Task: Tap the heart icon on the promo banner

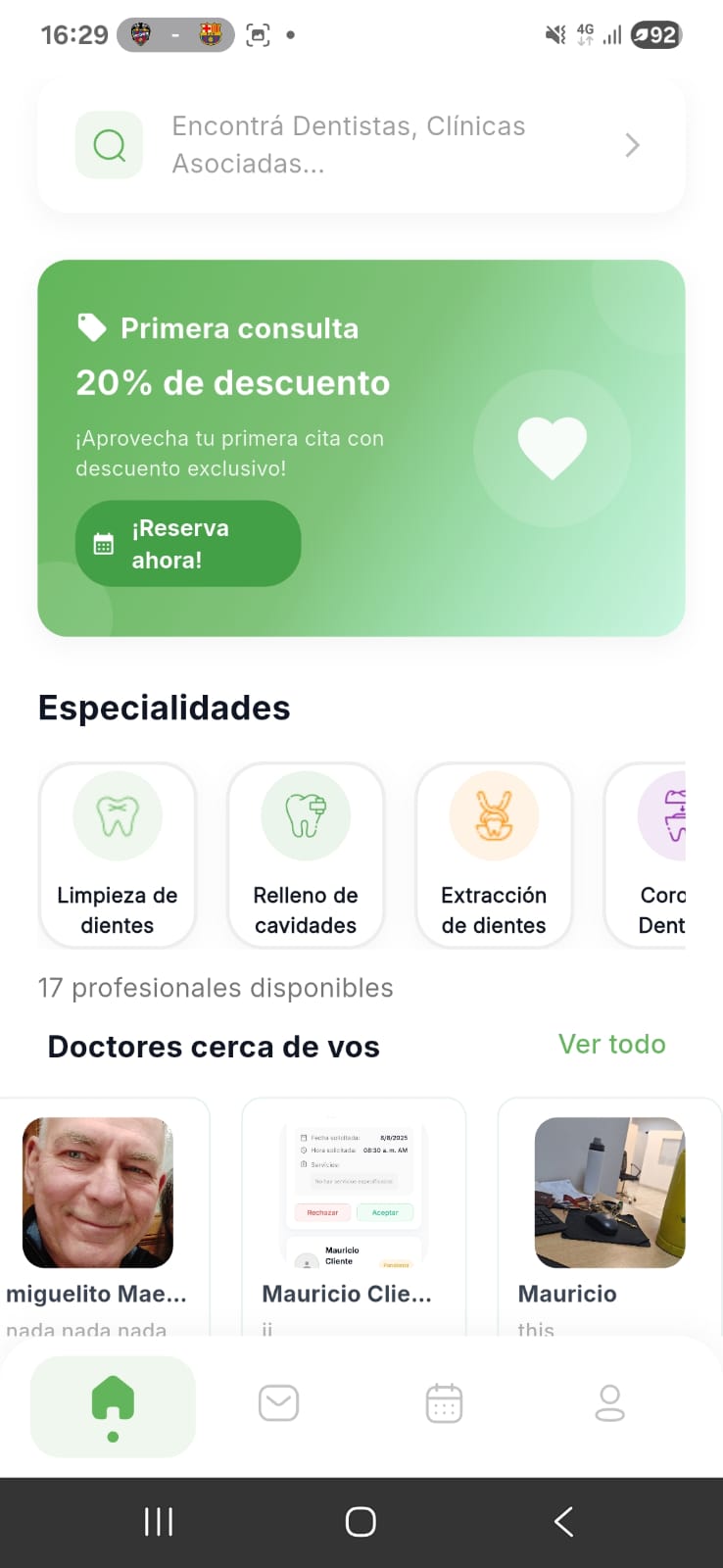Action: tap(553, 448)
